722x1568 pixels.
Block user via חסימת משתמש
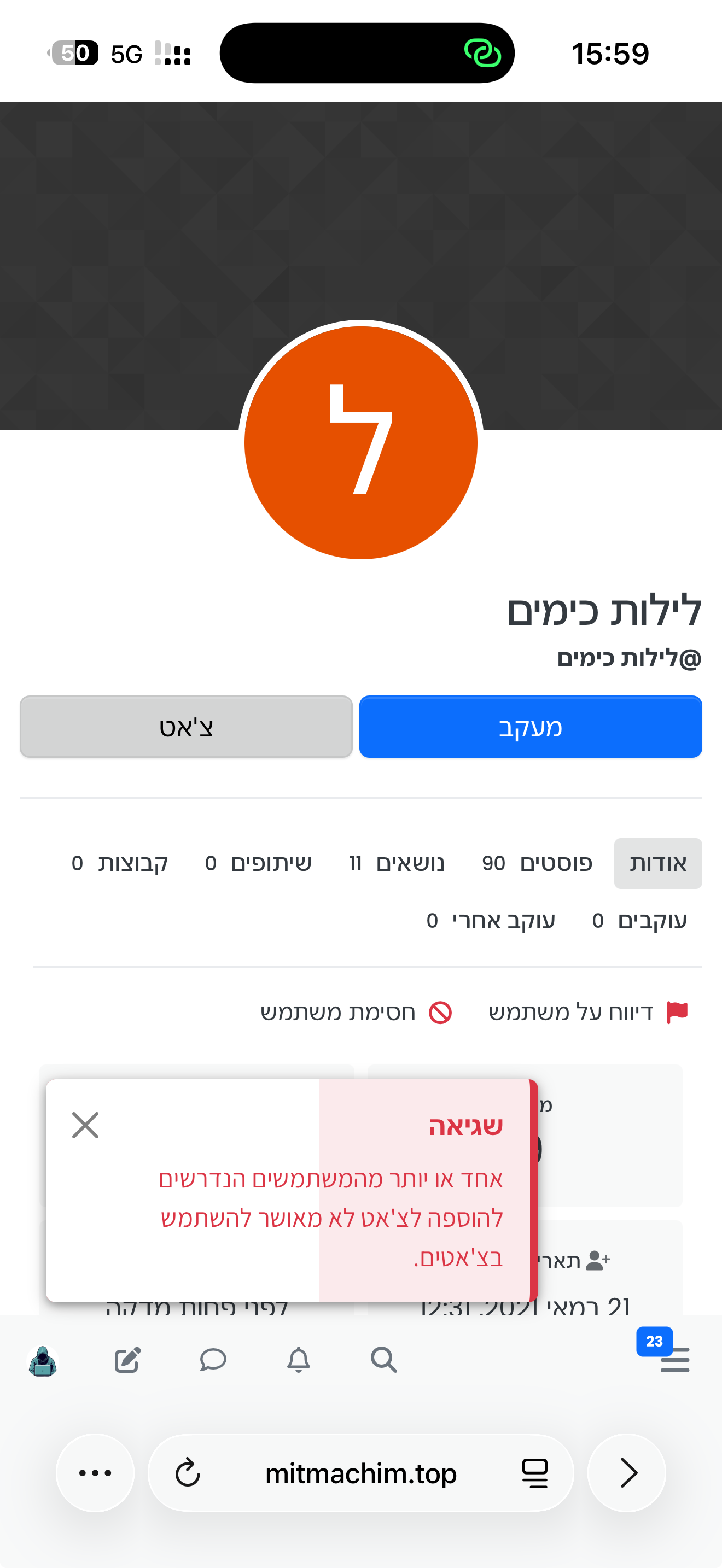pos(356,1013)
